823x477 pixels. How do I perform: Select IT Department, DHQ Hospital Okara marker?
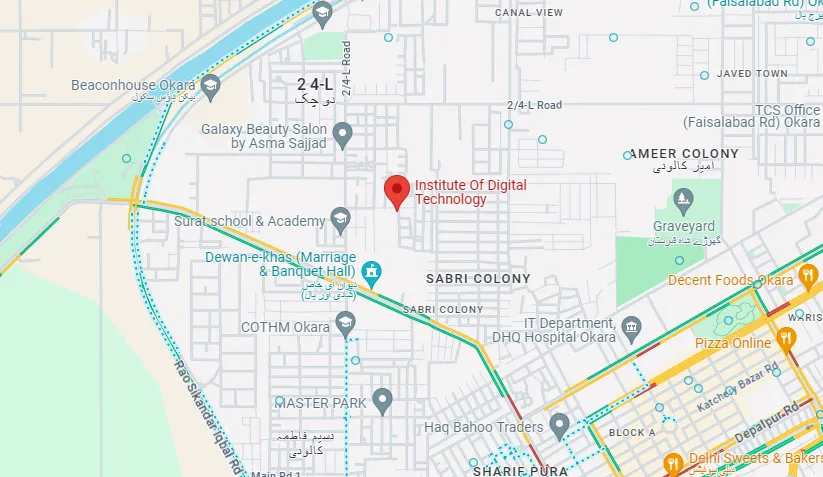point(631,327)
